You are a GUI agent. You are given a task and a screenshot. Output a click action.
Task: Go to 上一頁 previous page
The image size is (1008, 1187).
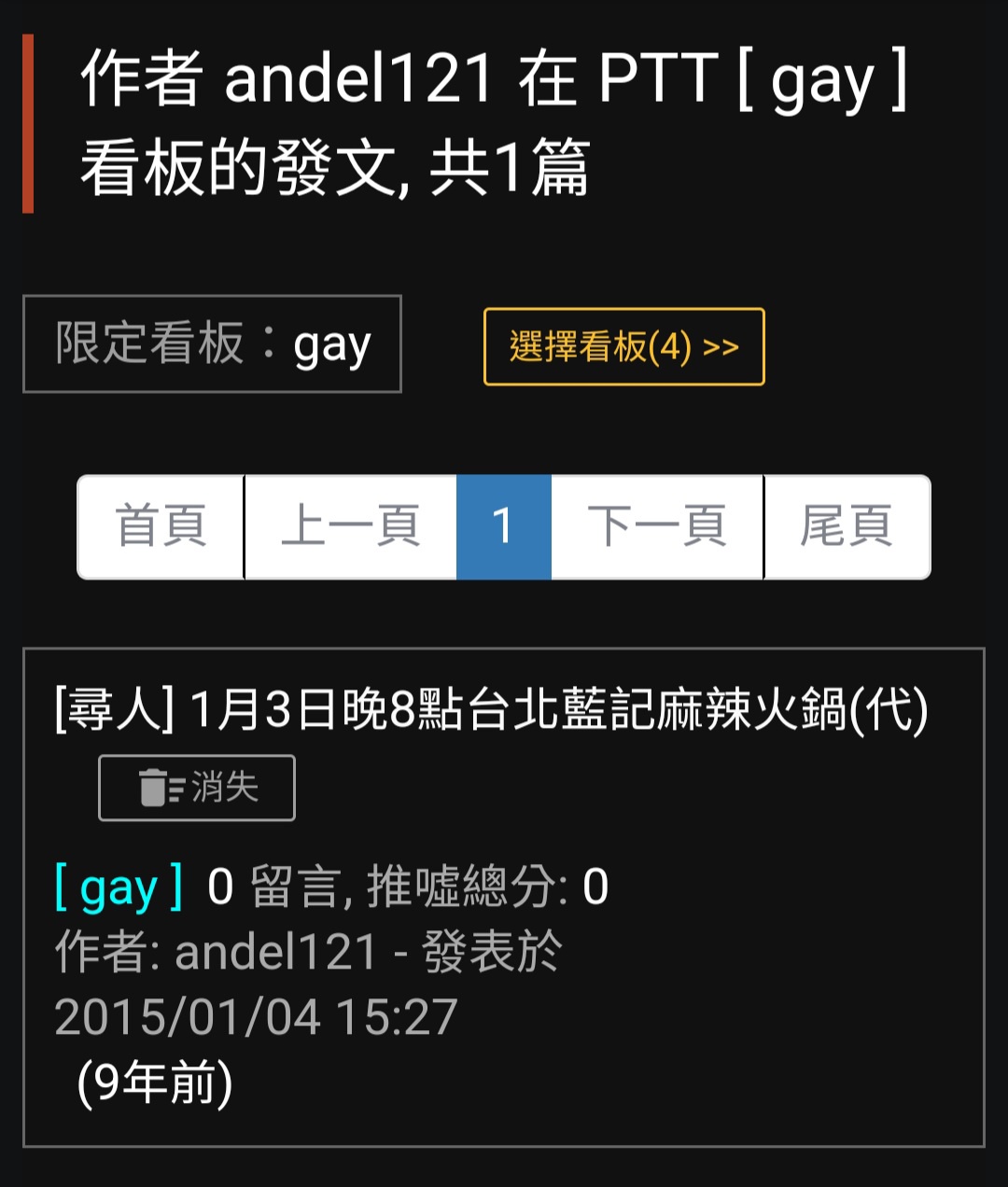point(350,526)
